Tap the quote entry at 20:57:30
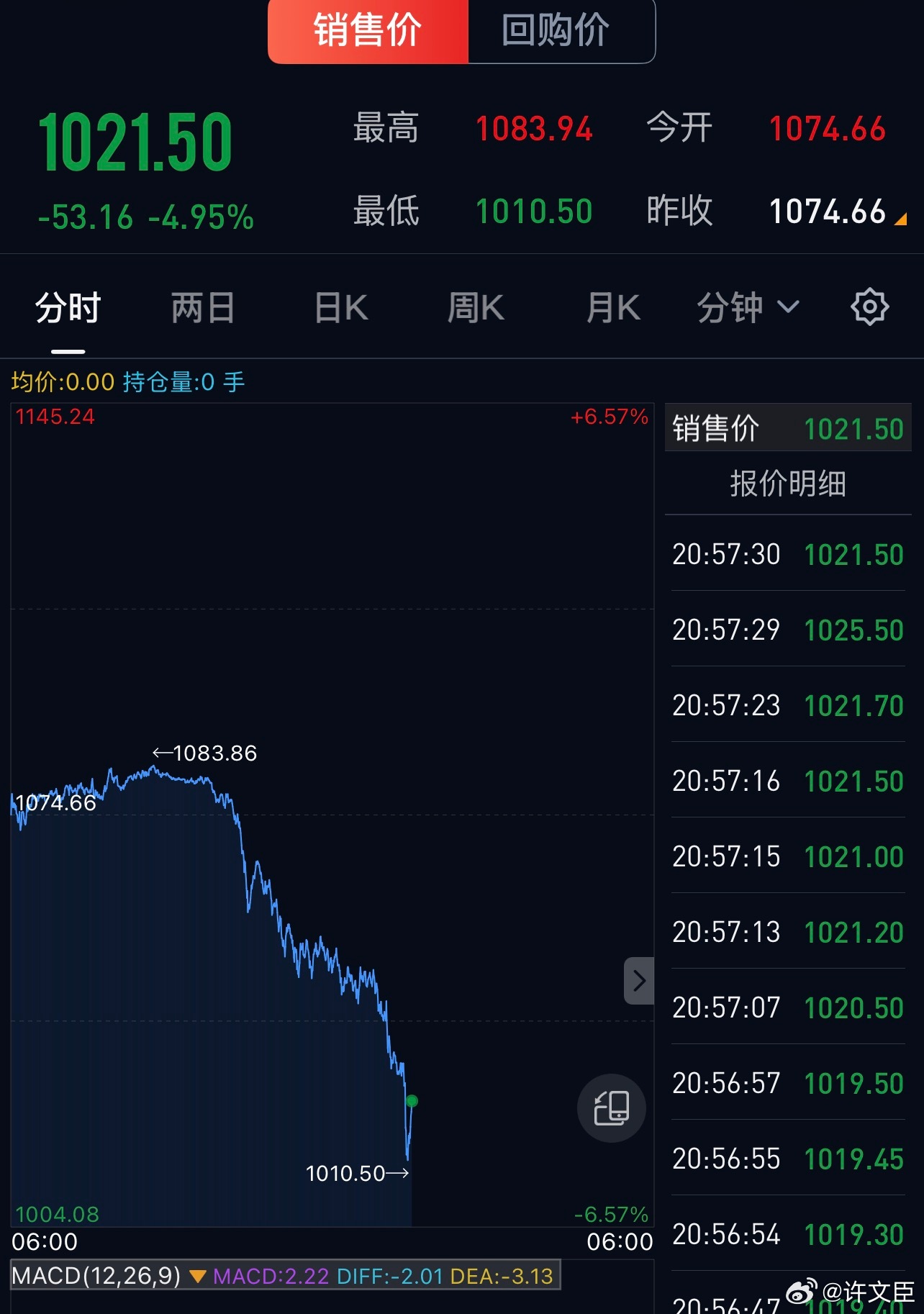The width and height of the screenshot is (924, 1314). (x=787, y=553)
